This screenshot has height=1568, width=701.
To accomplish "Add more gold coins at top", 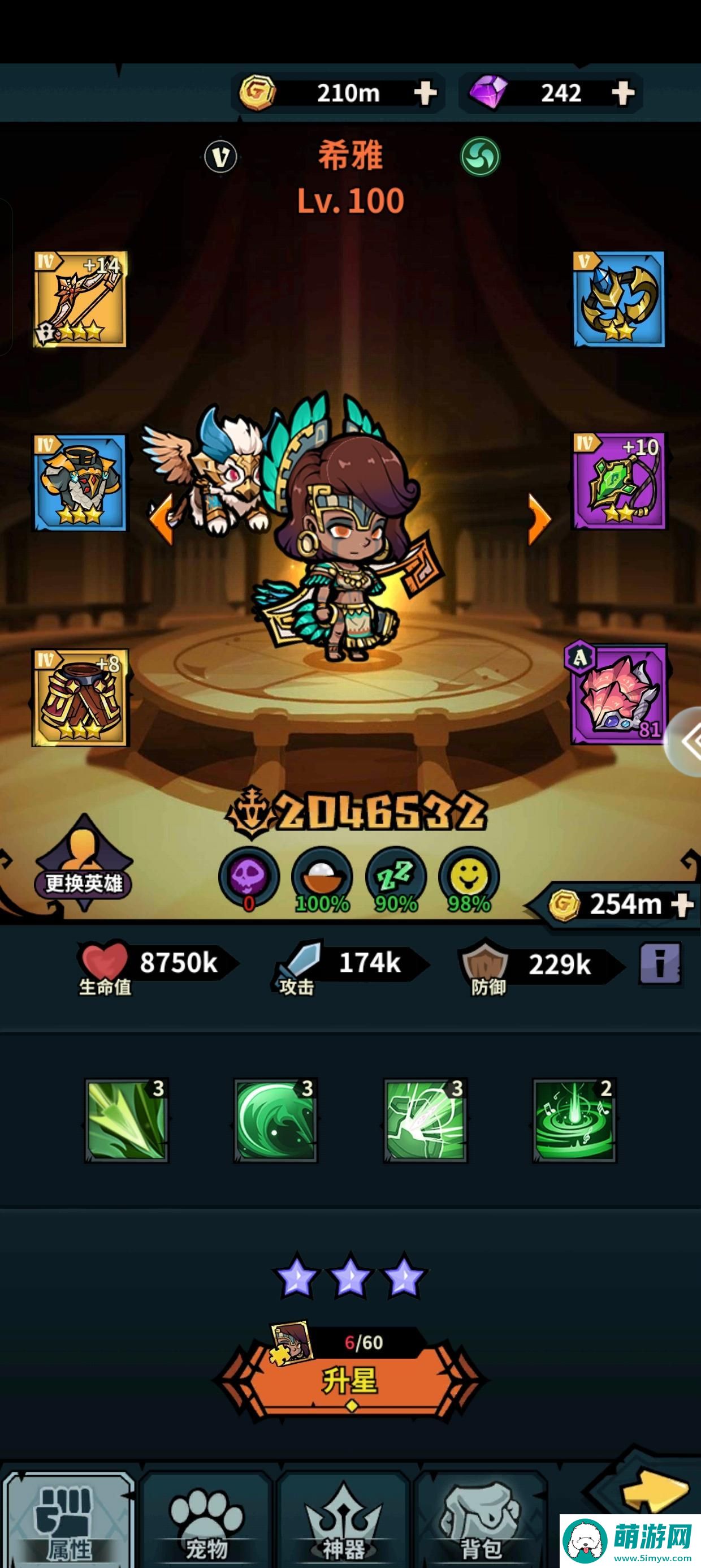I will click(x=425, y=93).
